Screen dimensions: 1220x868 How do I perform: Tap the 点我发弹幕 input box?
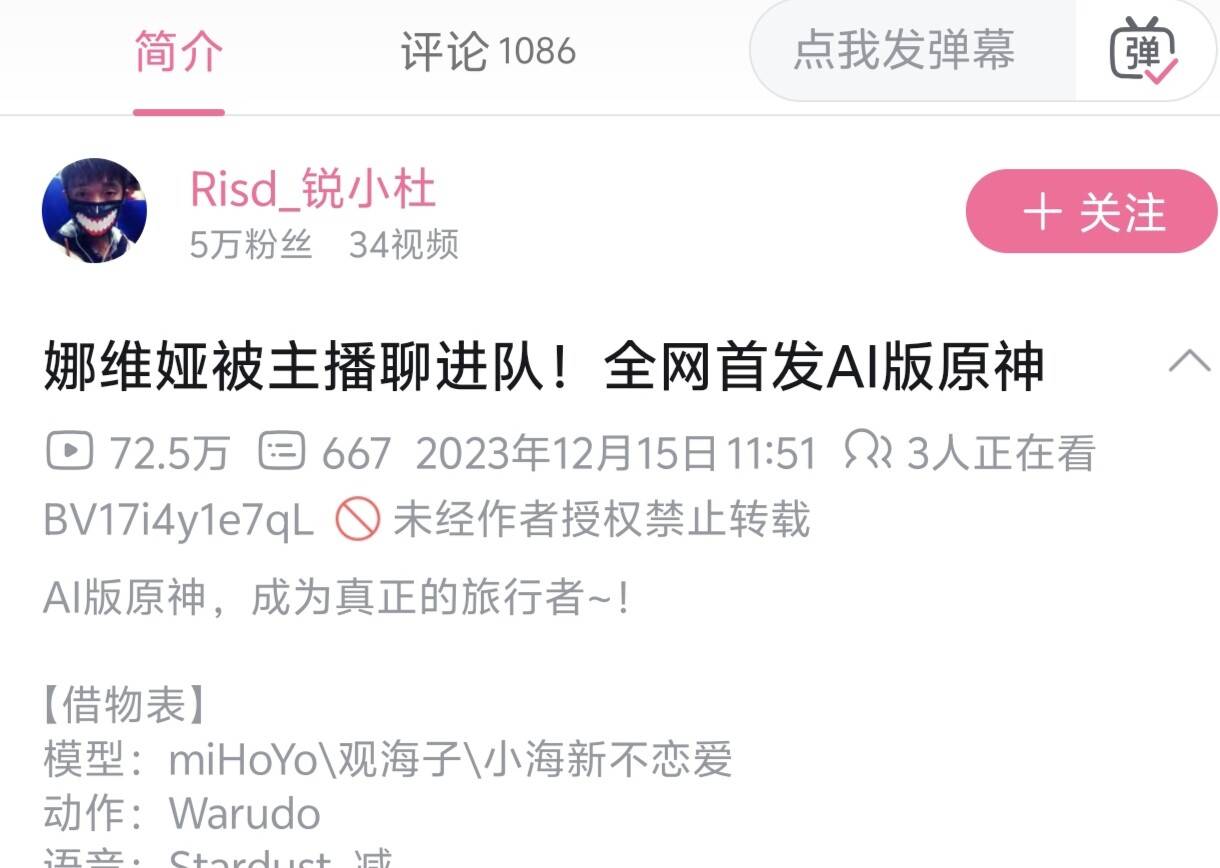tap(903, 50)
